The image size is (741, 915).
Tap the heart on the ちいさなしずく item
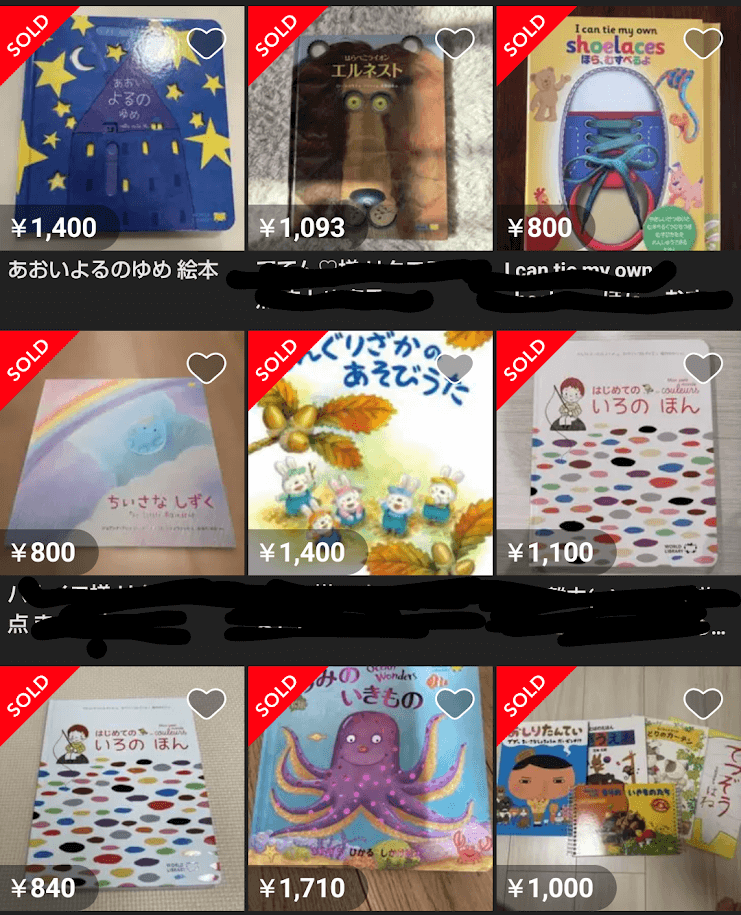207,368
